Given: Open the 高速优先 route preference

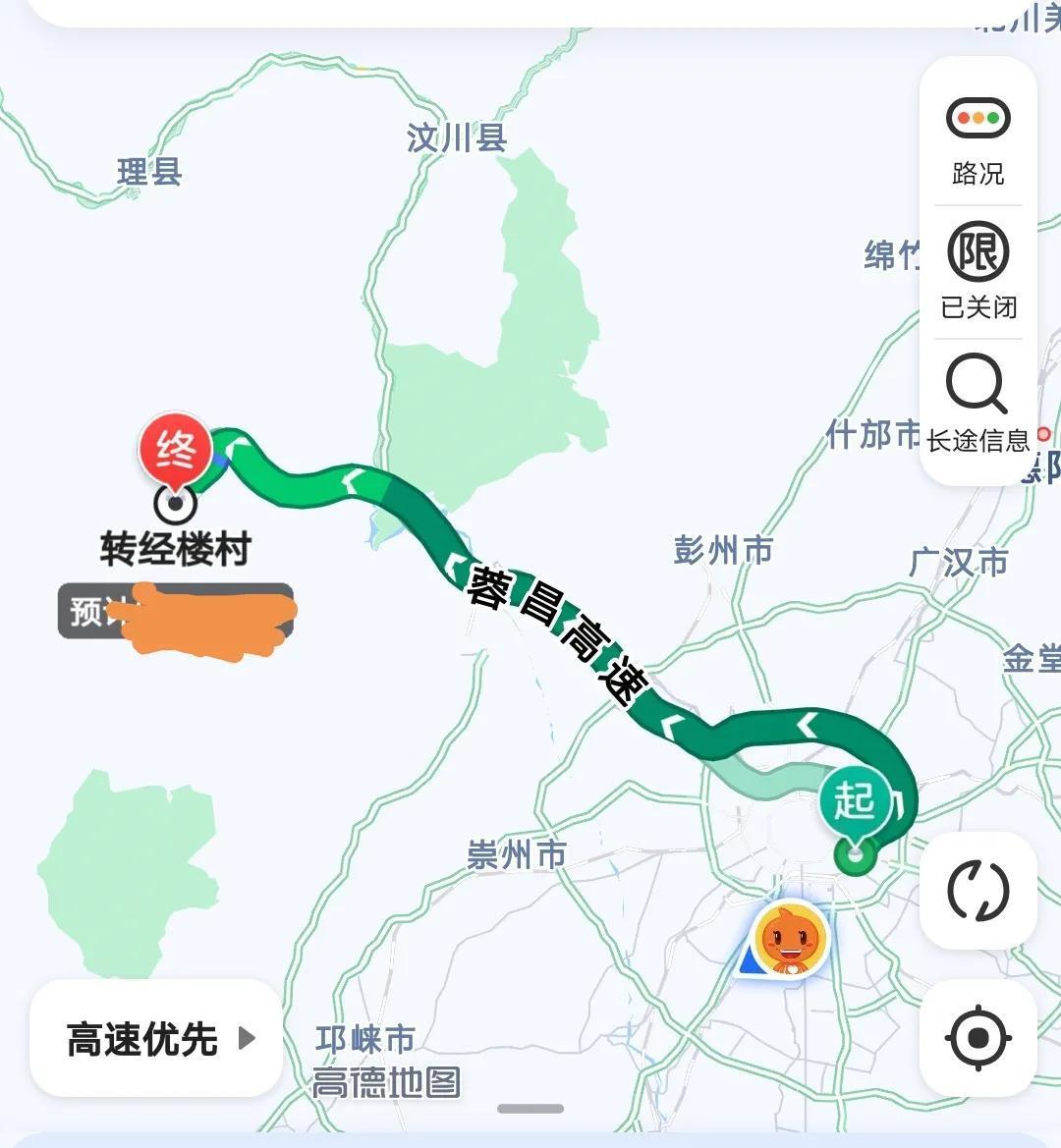Looking at the screenshot, I should click(157, 1039).
